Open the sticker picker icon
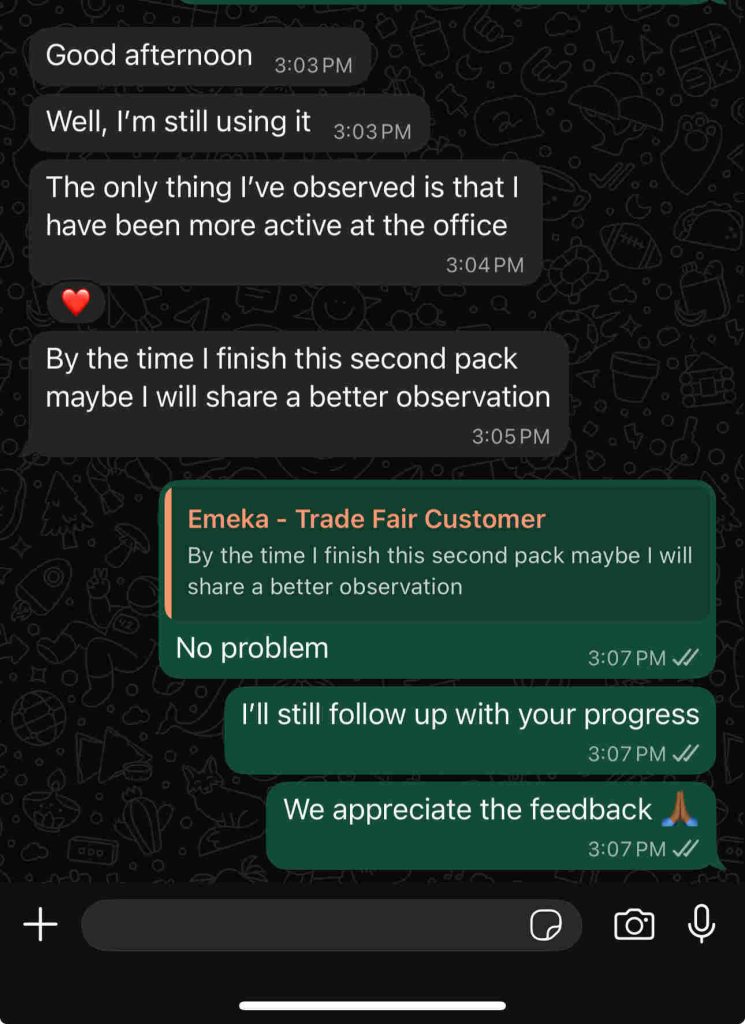Screen dimensions: 745x1024 (x=545, y=926)
